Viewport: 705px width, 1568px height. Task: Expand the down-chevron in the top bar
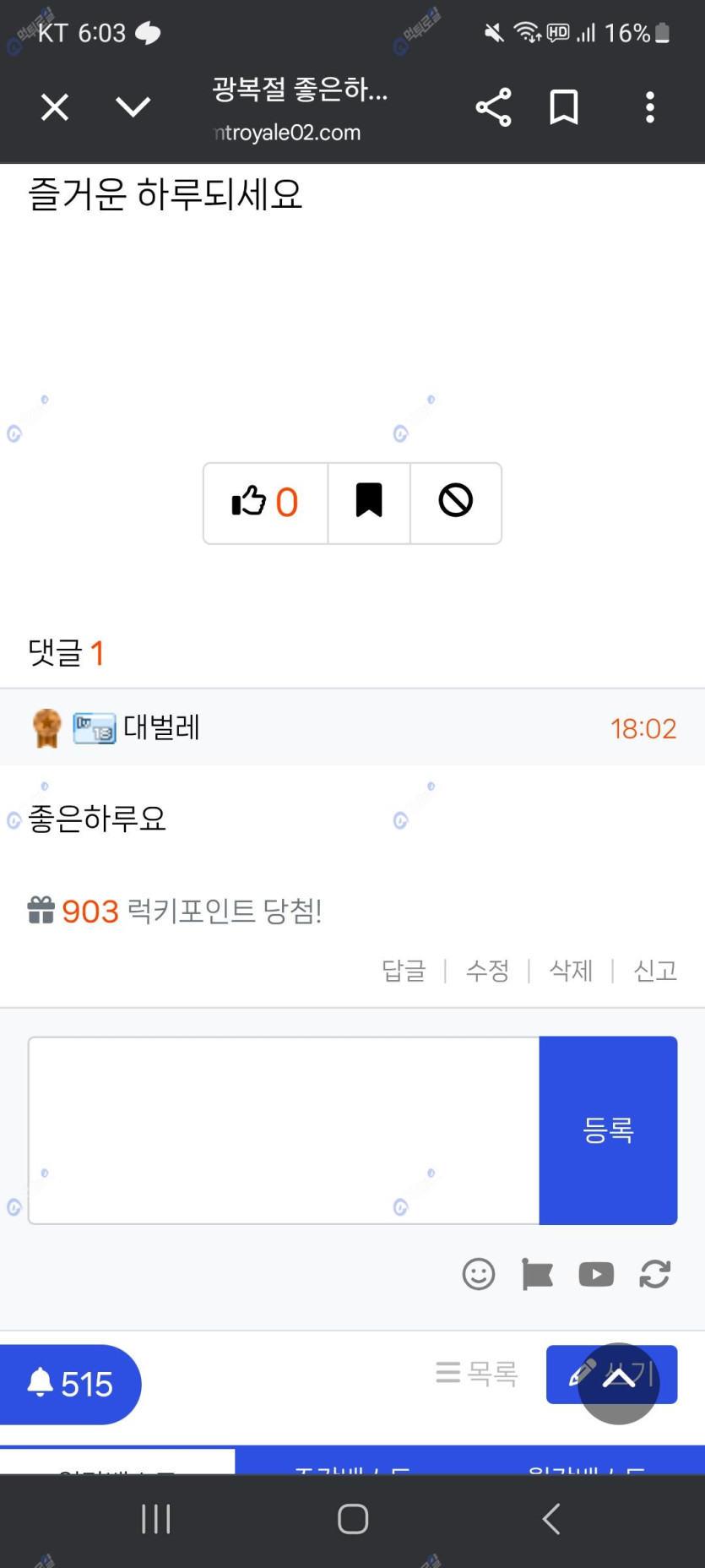tap(133, 107)
